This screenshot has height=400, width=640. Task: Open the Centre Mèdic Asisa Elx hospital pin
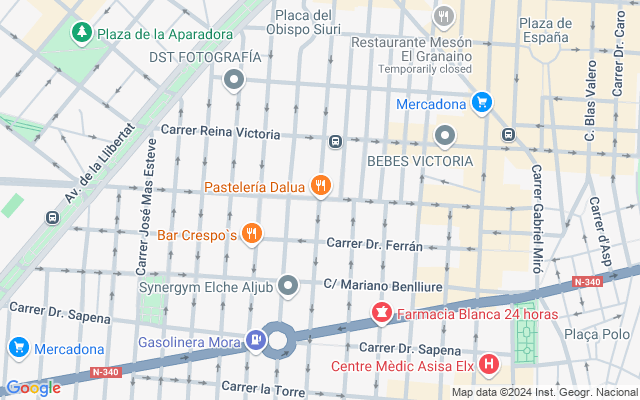point(489,364)
